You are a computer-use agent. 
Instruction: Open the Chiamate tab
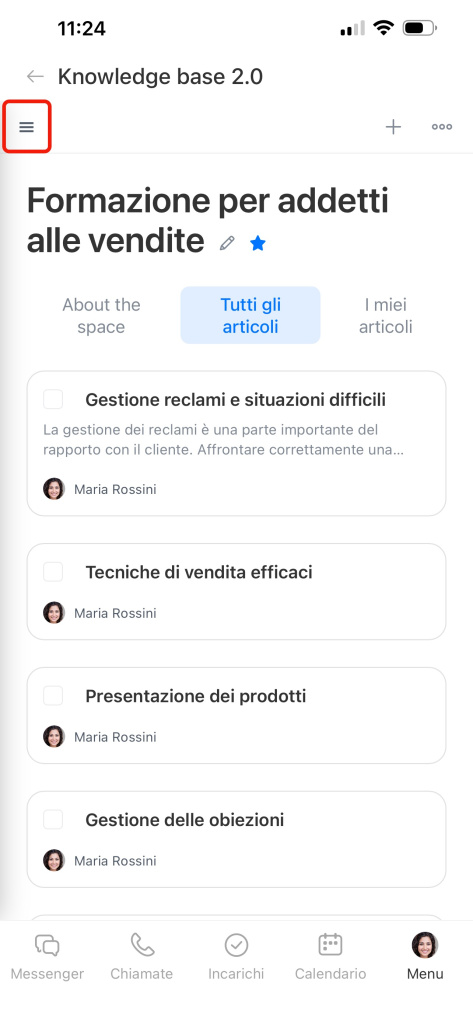(x=142, y=956)
